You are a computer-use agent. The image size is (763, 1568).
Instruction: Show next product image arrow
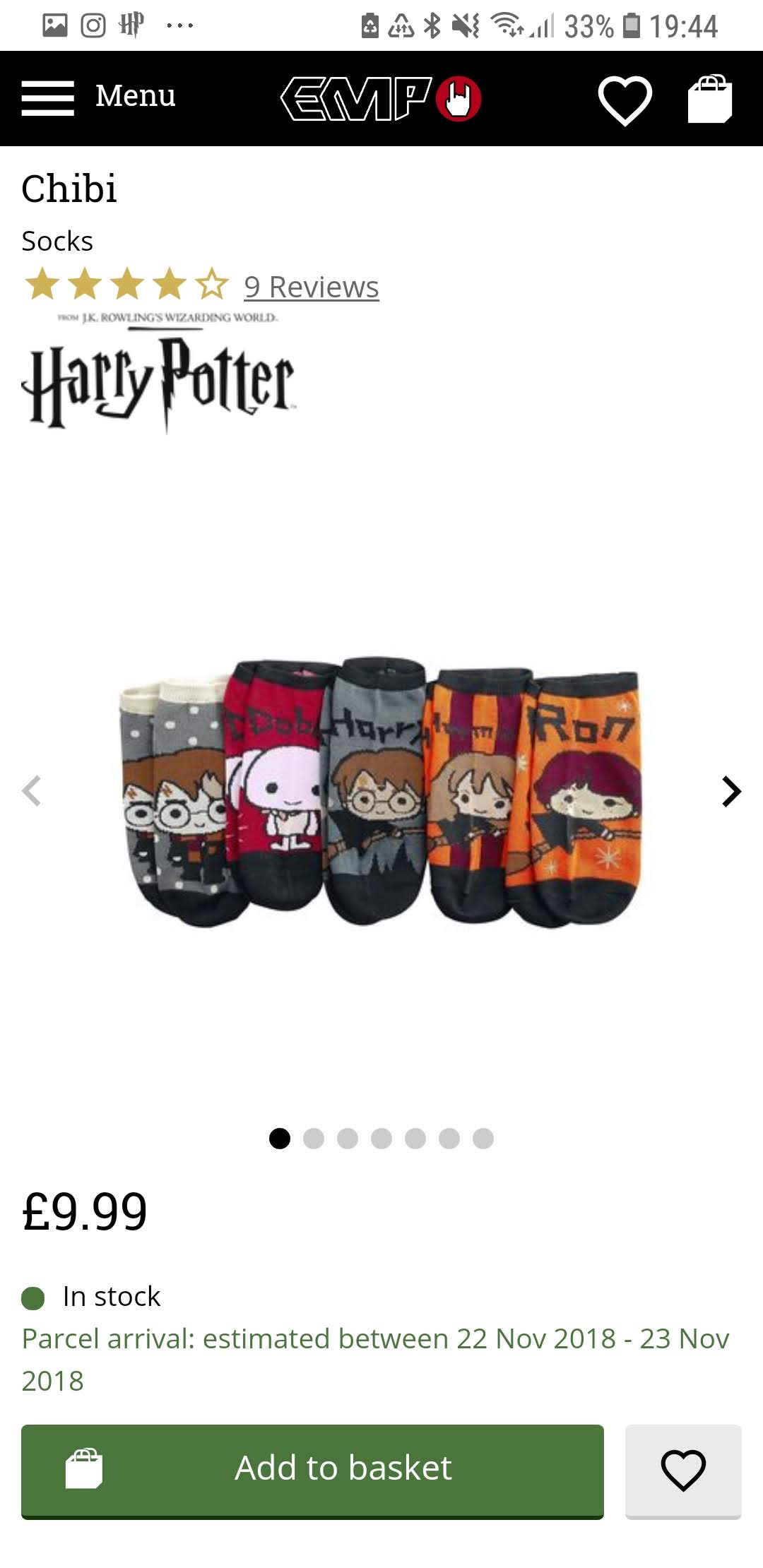pos(731,791)
